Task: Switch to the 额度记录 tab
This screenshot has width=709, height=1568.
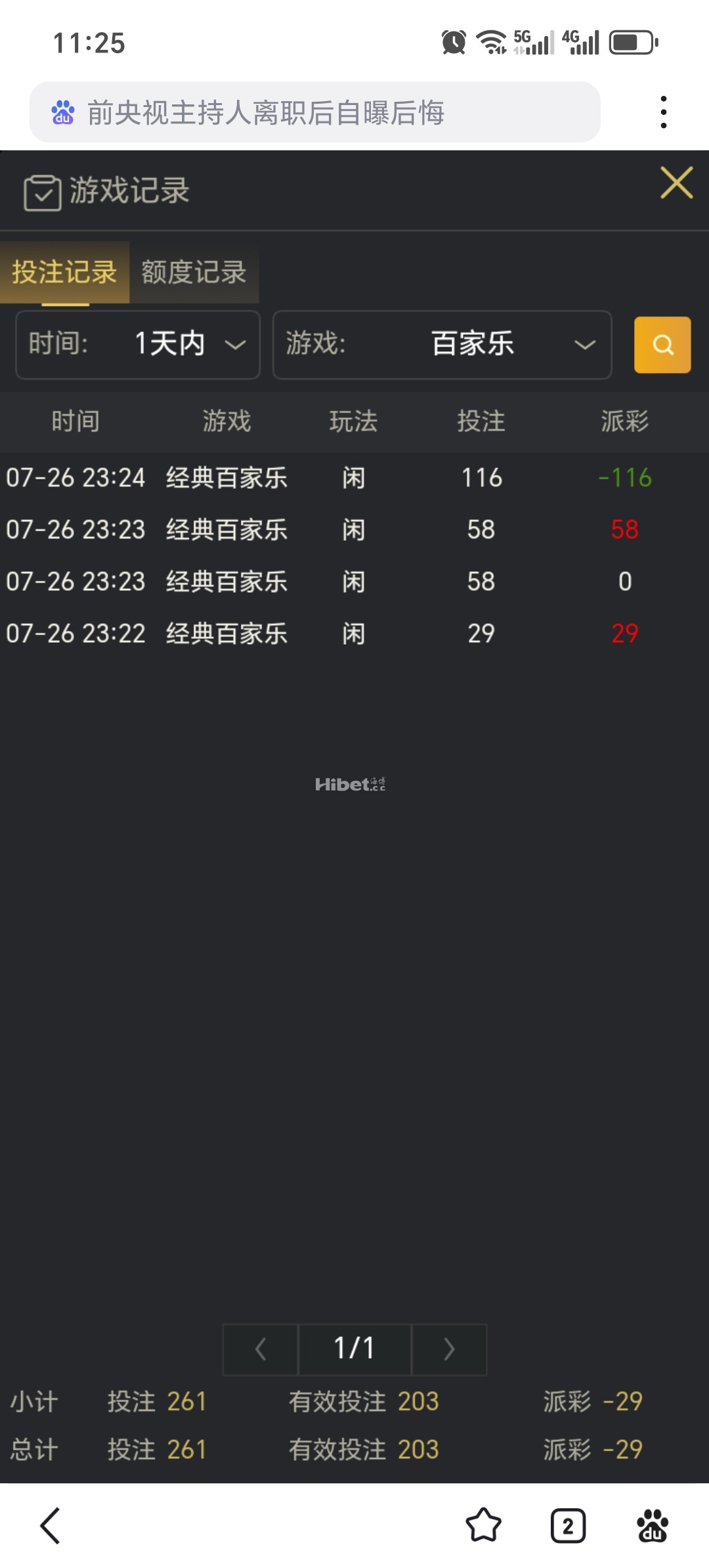Action: pyautogui.click(x=194, y=273)
